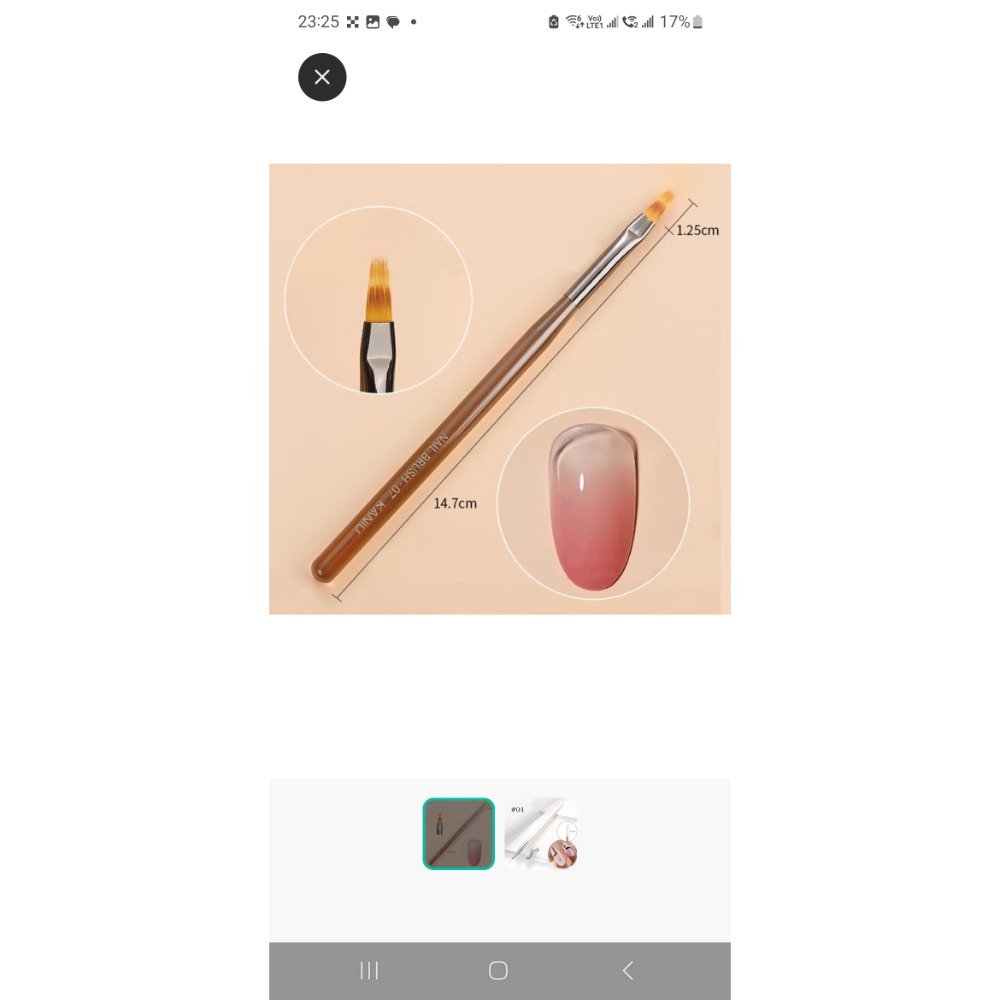View the second thumbnail labeled #04
The height and width of the screenshot is (1000, 1000).
541,833
